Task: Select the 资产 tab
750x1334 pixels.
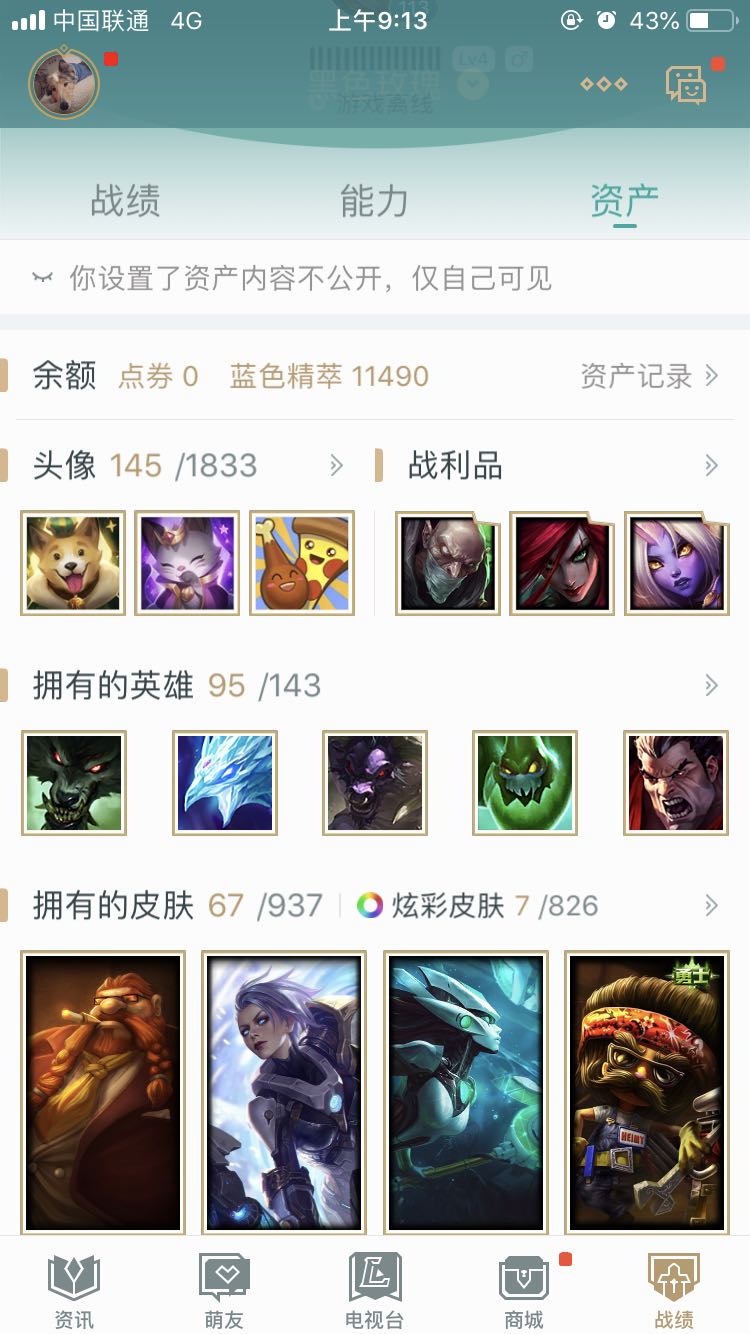Action: point(624,201)
